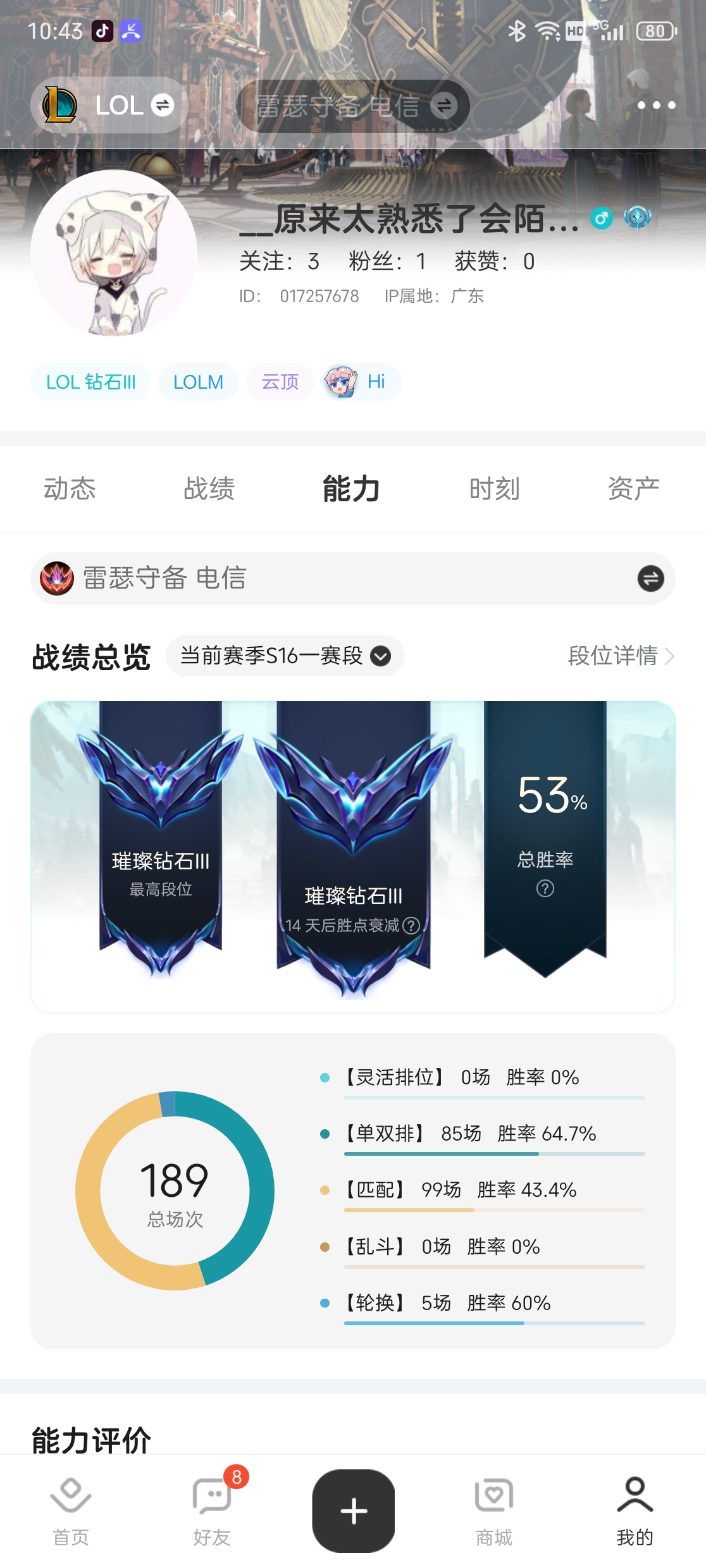
Task: Open the 商城 shop tab
Action: tap(494, 1511)
